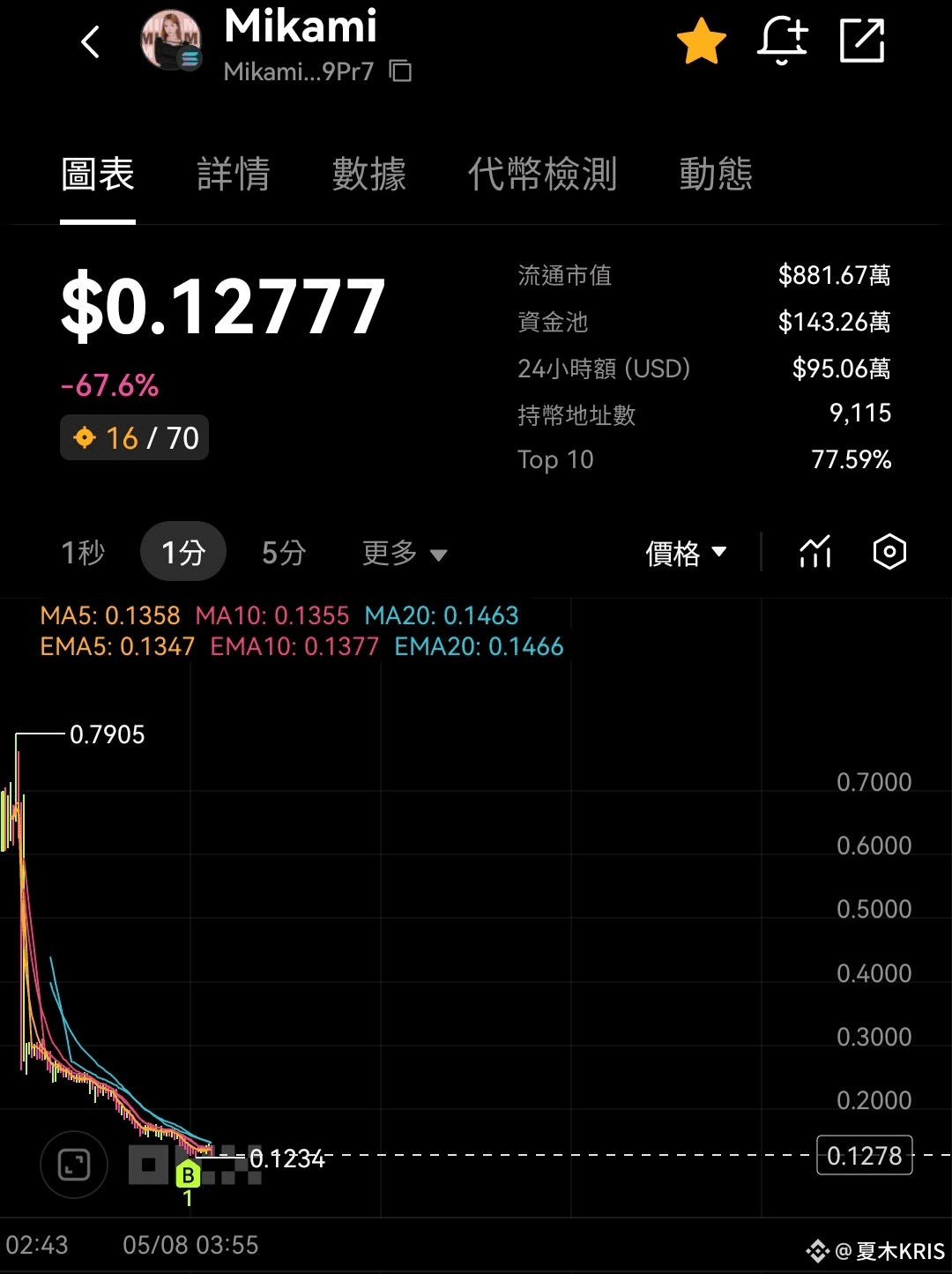Viewport: 952px width, 1274px height.
Task: Go back to the previous screen
Action: [90, 42]
